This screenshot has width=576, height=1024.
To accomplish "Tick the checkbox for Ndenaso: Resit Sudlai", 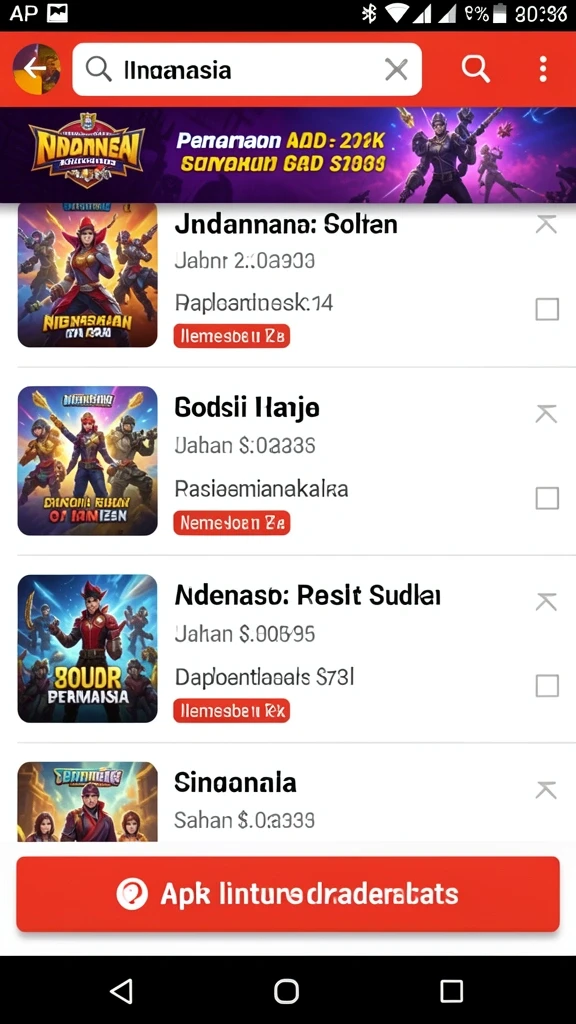I will click(x=547, y=686).
